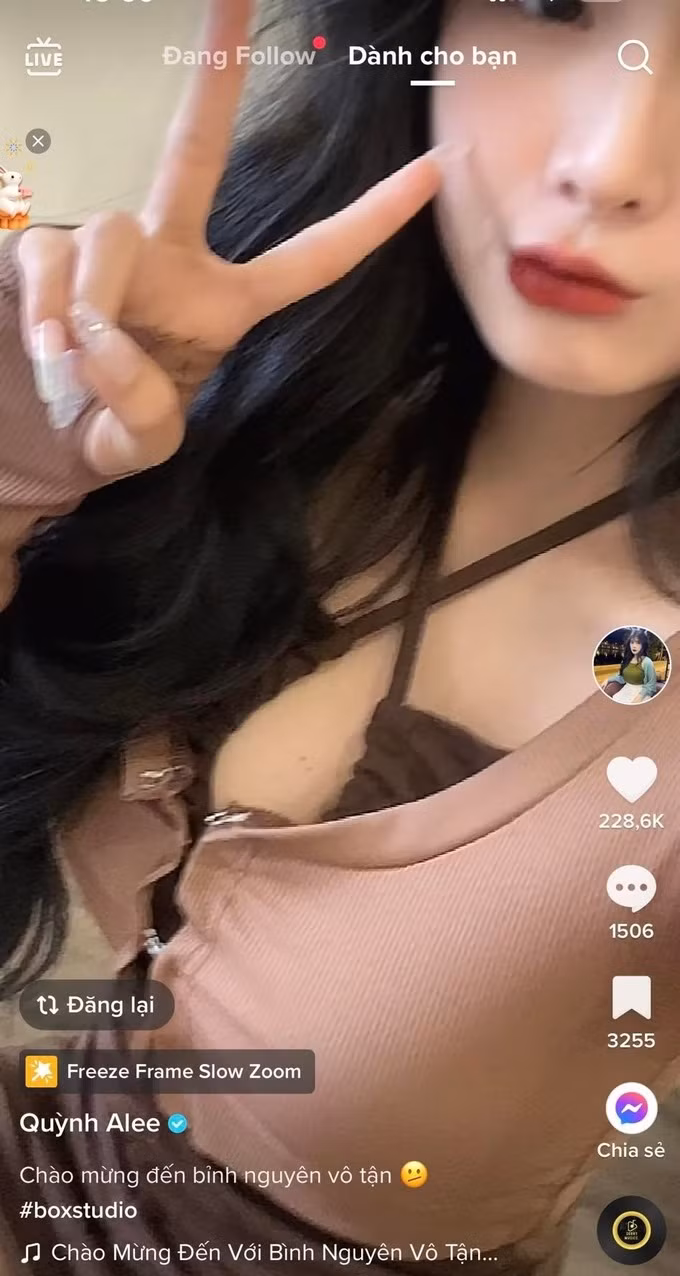Like this video with the heart
The height and width of the screenshot is (1276, 680).
click(631, 780)
